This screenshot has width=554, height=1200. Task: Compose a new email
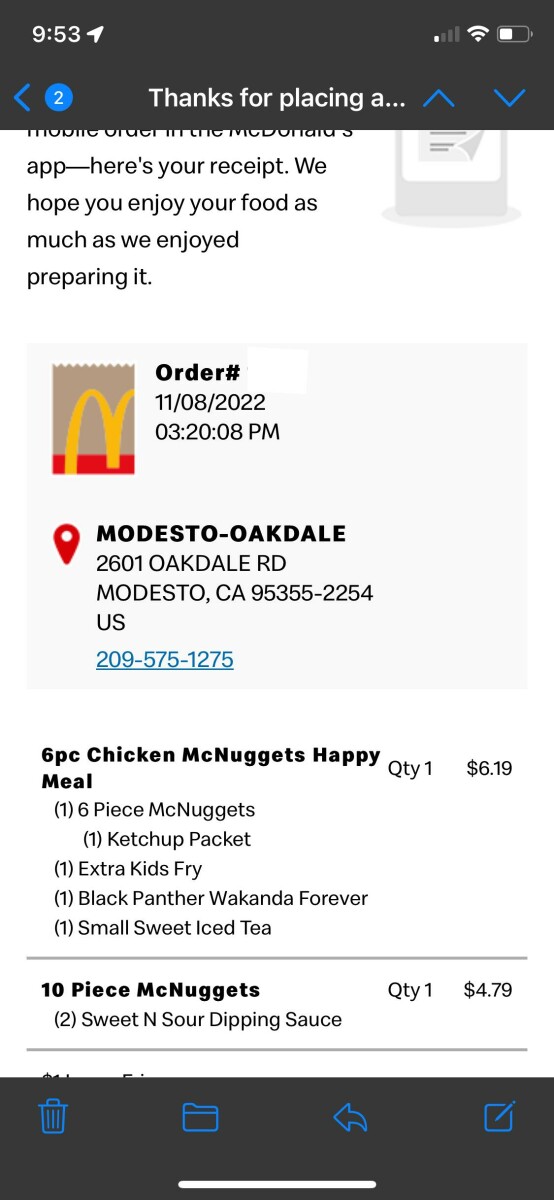[499, 1115]
